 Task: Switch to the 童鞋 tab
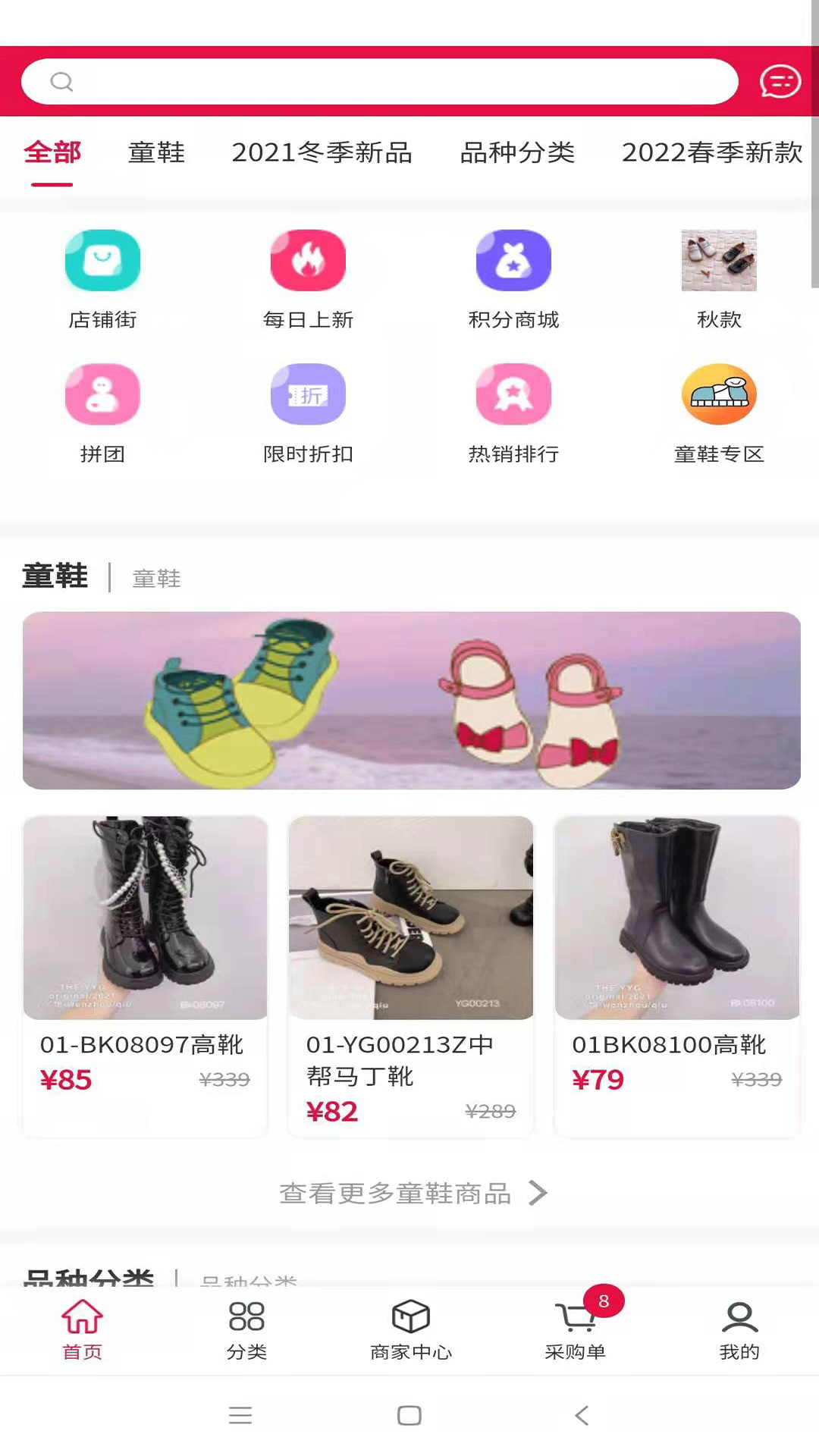[156, 153]
